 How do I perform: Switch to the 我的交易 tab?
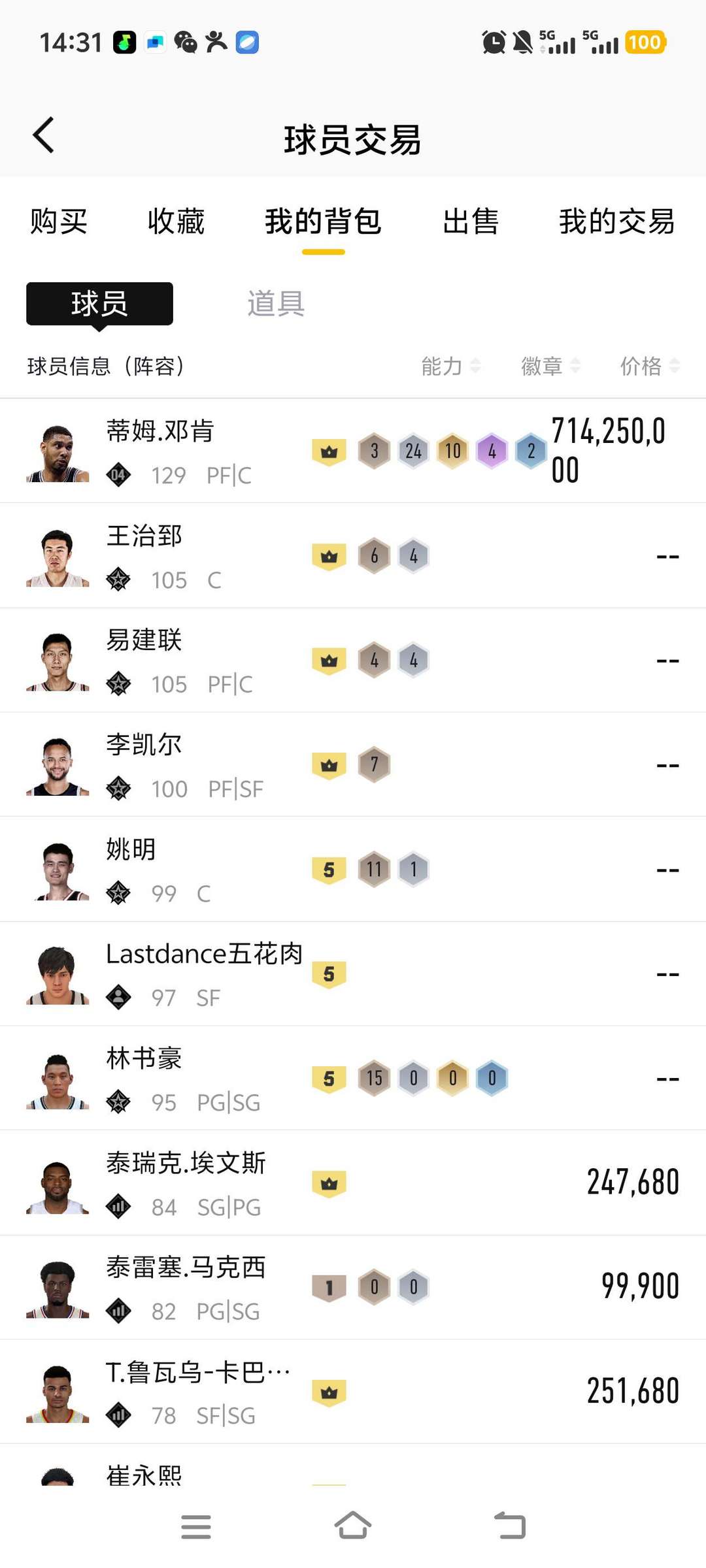tap(616, 221)
